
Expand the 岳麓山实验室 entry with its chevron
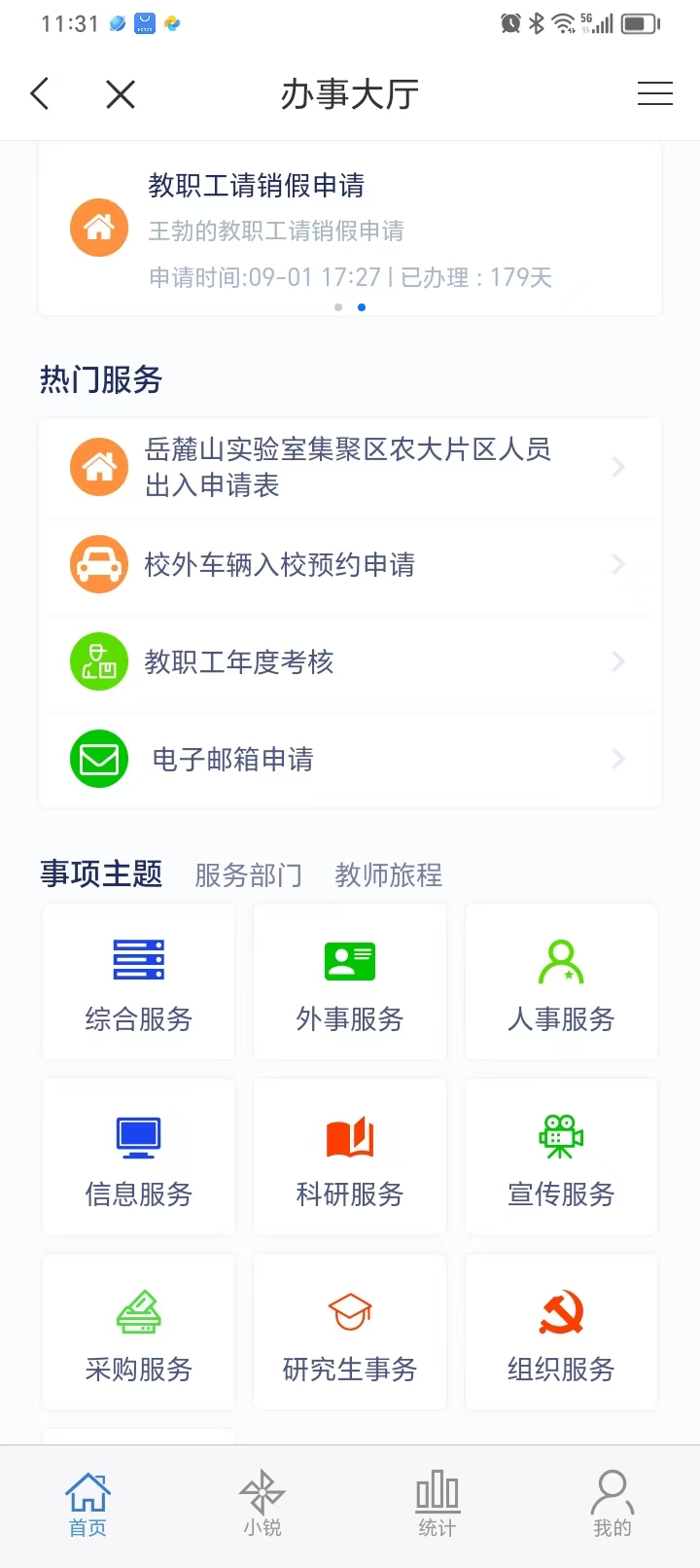618,468
